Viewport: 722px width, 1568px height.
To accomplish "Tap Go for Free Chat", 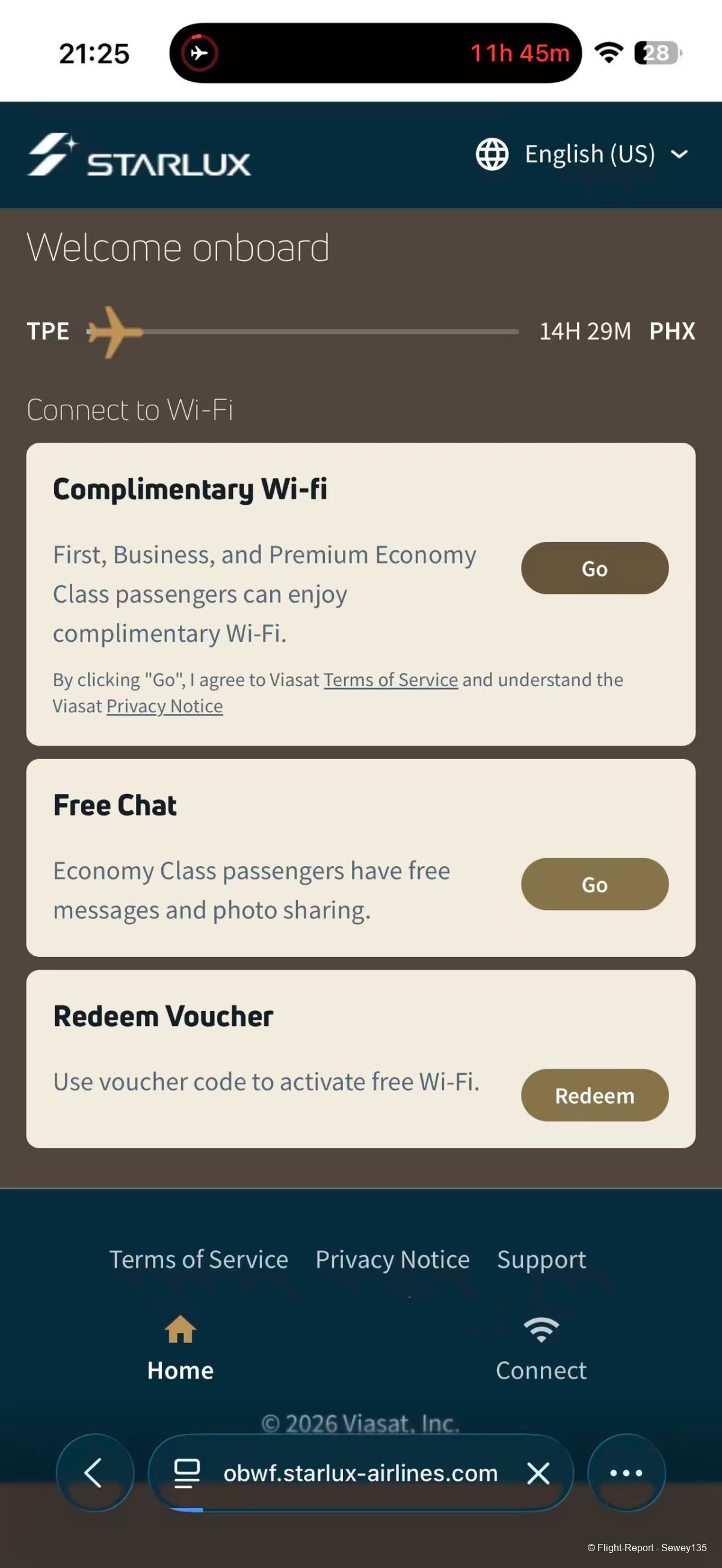I will [594, 884].
